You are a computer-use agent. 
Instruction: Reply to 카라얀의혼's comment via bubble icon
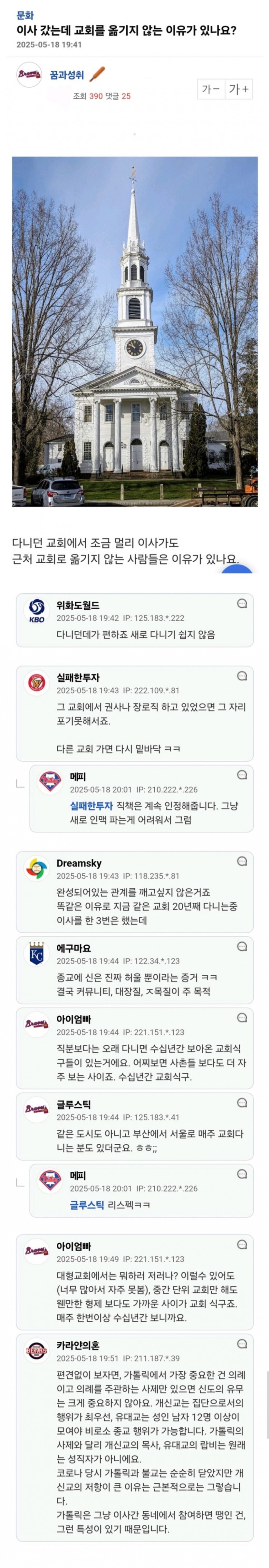pyautogui.click(x=242, y=1343)
